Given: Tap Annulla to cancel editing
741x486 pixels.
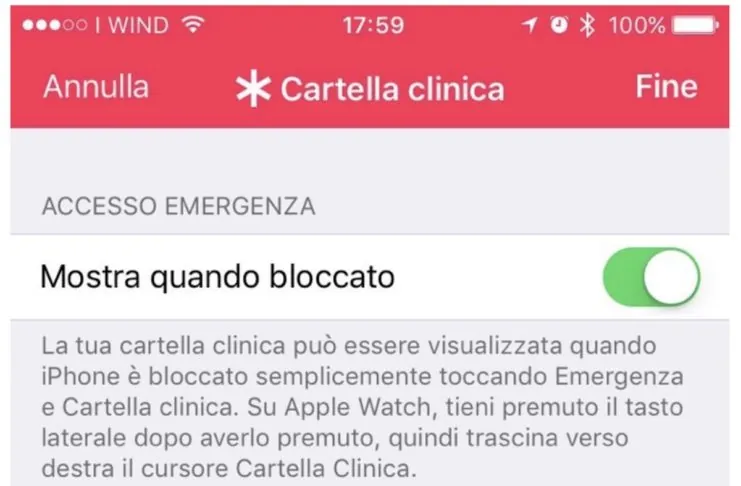Looking at the screenshot, I should pos(96,87).
